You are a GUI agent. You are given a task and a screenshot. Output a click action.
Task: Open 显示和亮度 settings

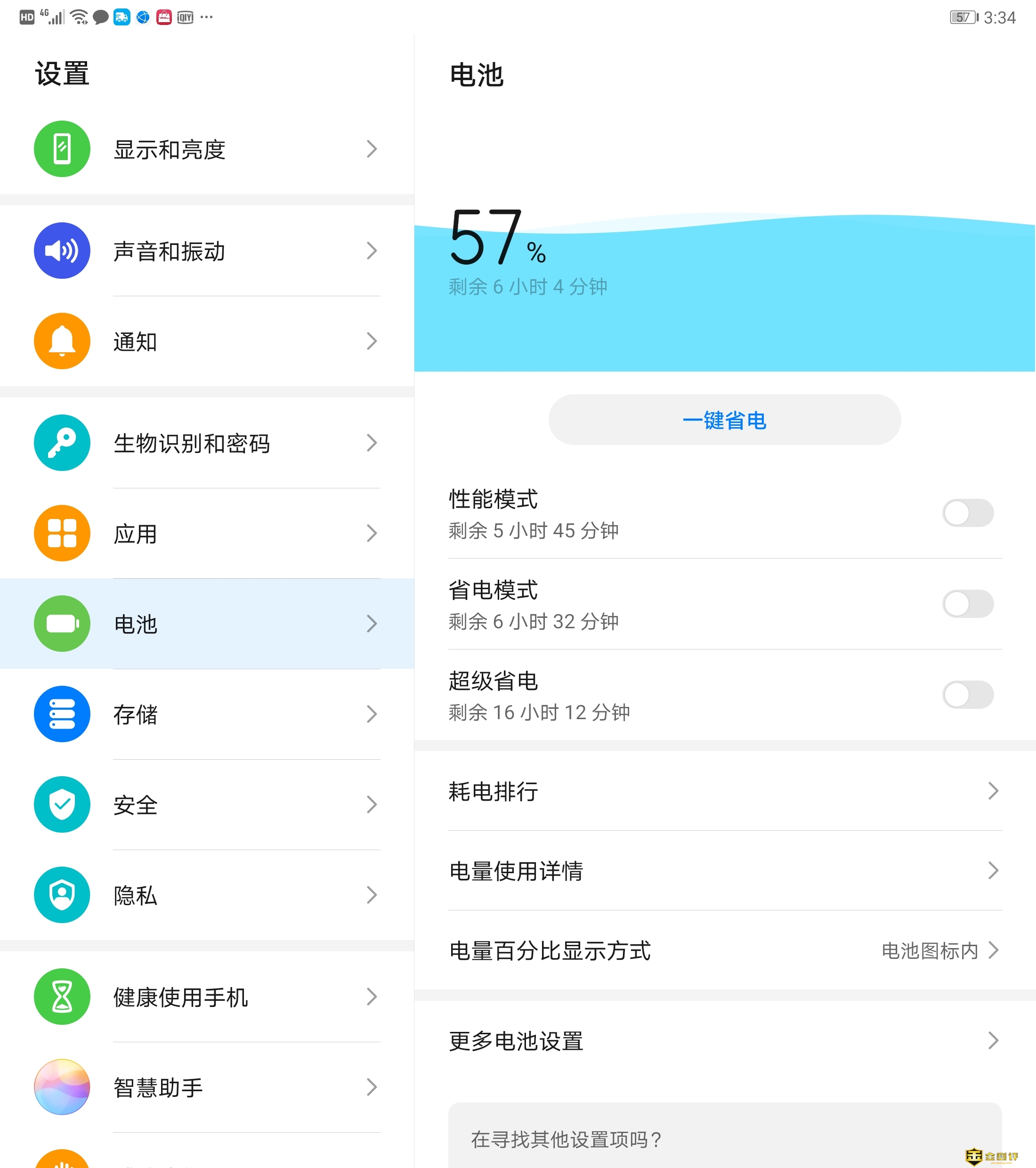point(206,149)
